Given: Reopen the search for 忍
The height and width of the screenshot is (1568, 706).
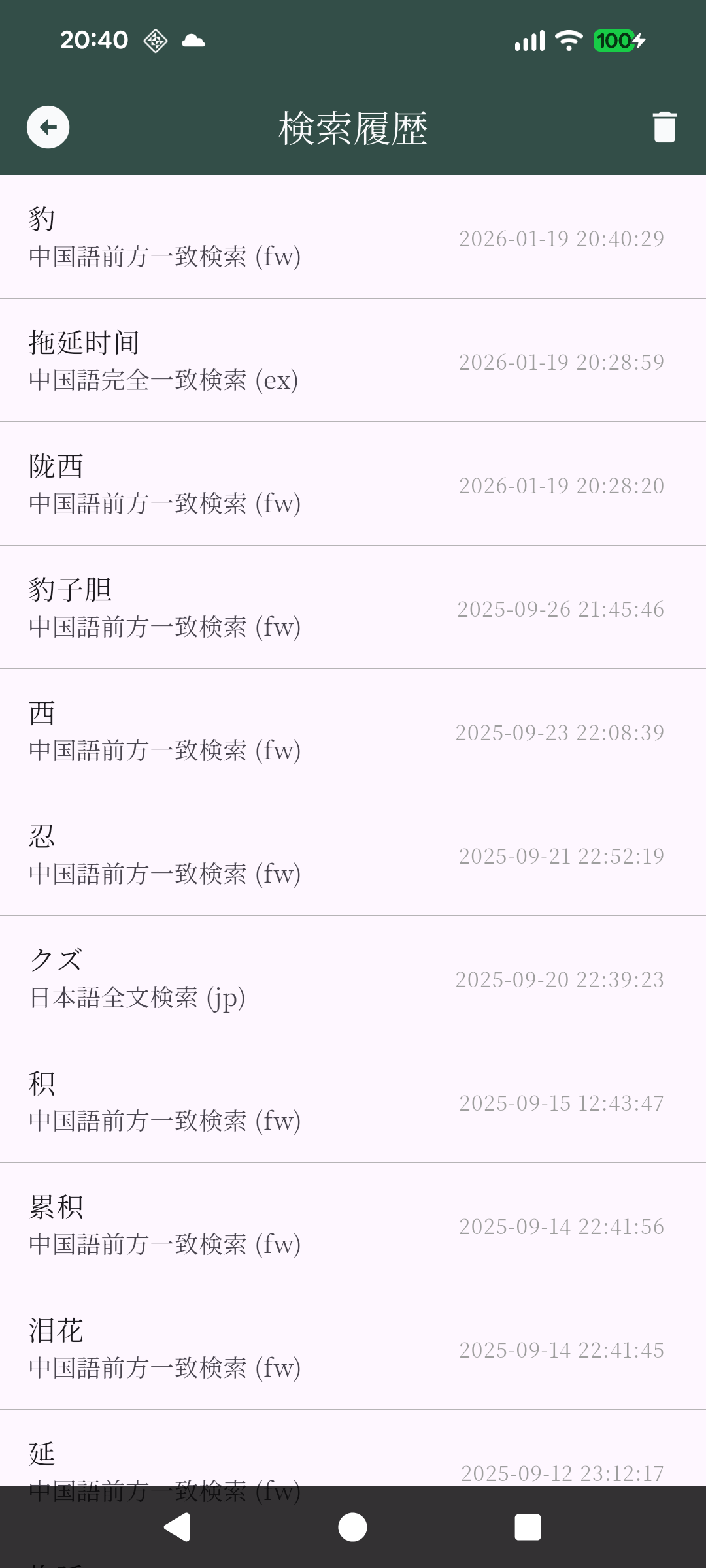Looking at the screenshot, I should [x=353, y=855].
